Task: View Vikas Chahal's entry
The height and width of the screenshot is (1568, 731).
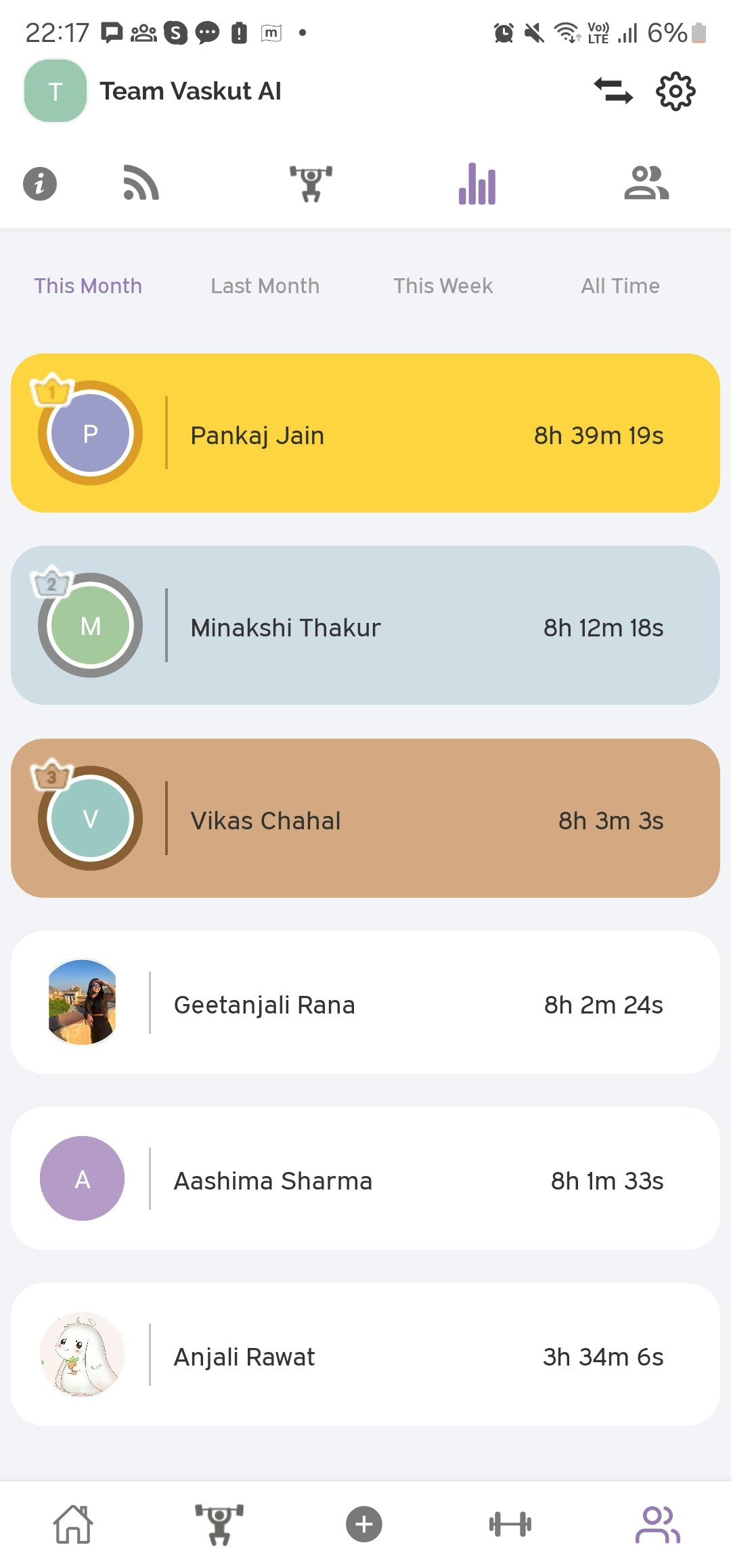Action: click(x=365, y=819)
